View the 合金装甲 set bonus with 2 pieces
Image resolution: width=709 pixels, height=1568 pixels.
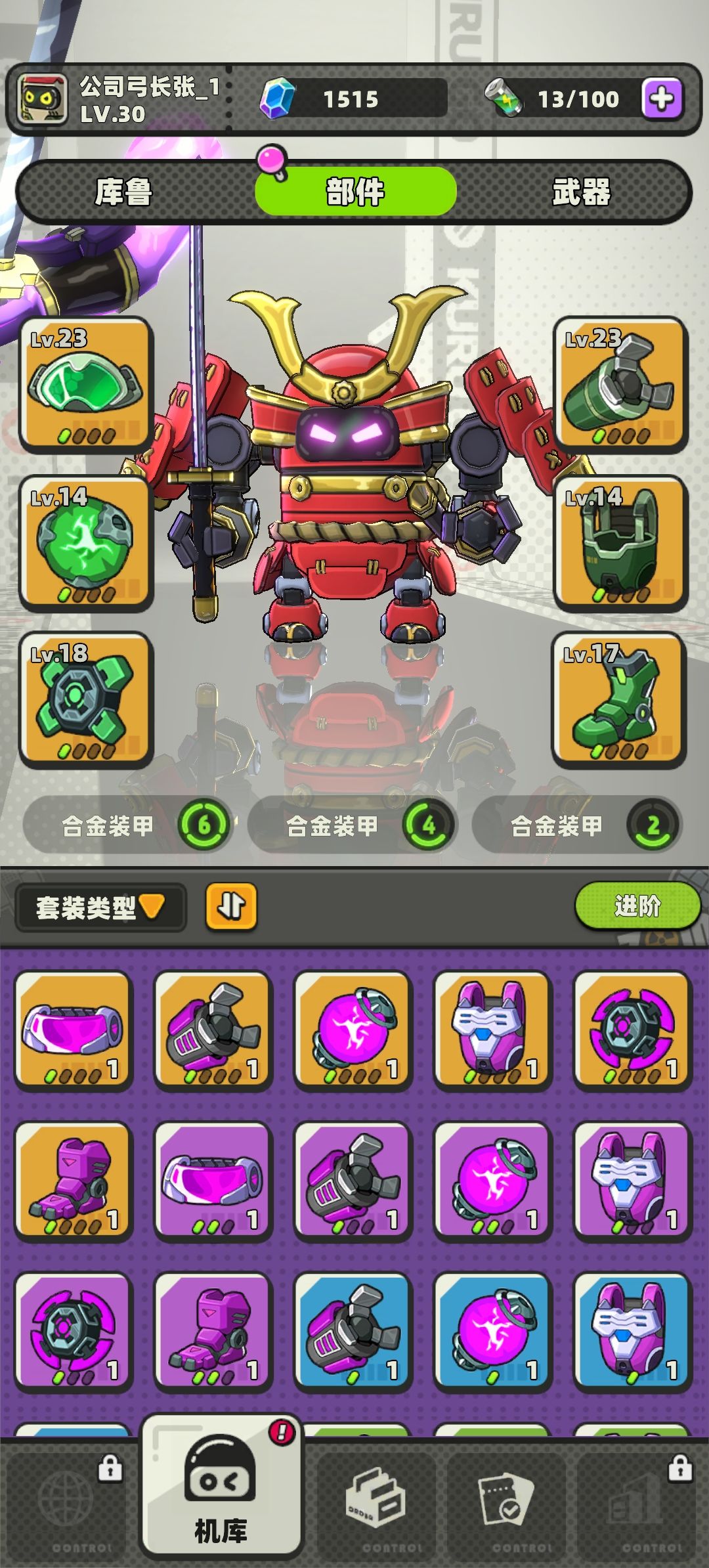(576, 825)
